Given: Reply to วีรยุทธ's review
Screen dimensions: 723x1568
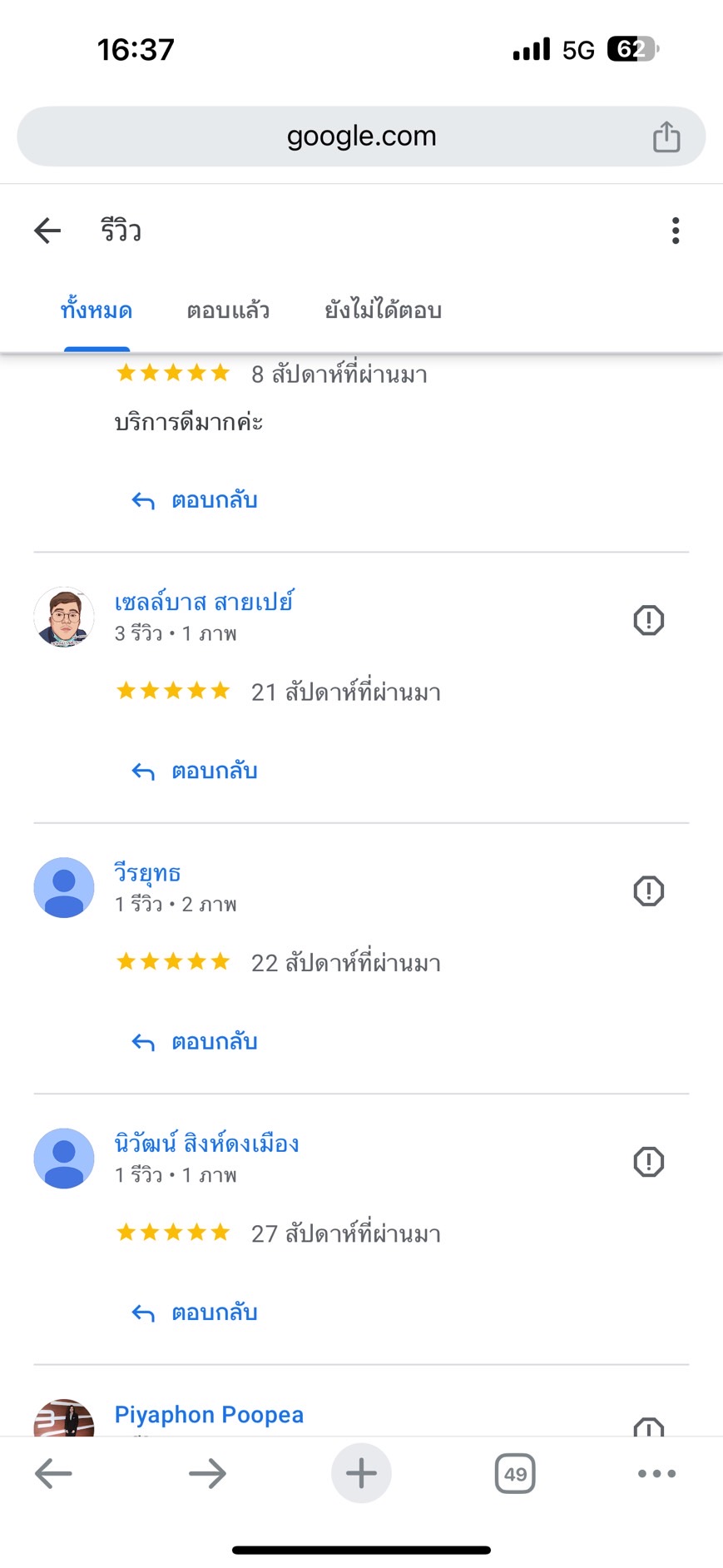Looking at the screenshot, I should tap(195, 1042).
